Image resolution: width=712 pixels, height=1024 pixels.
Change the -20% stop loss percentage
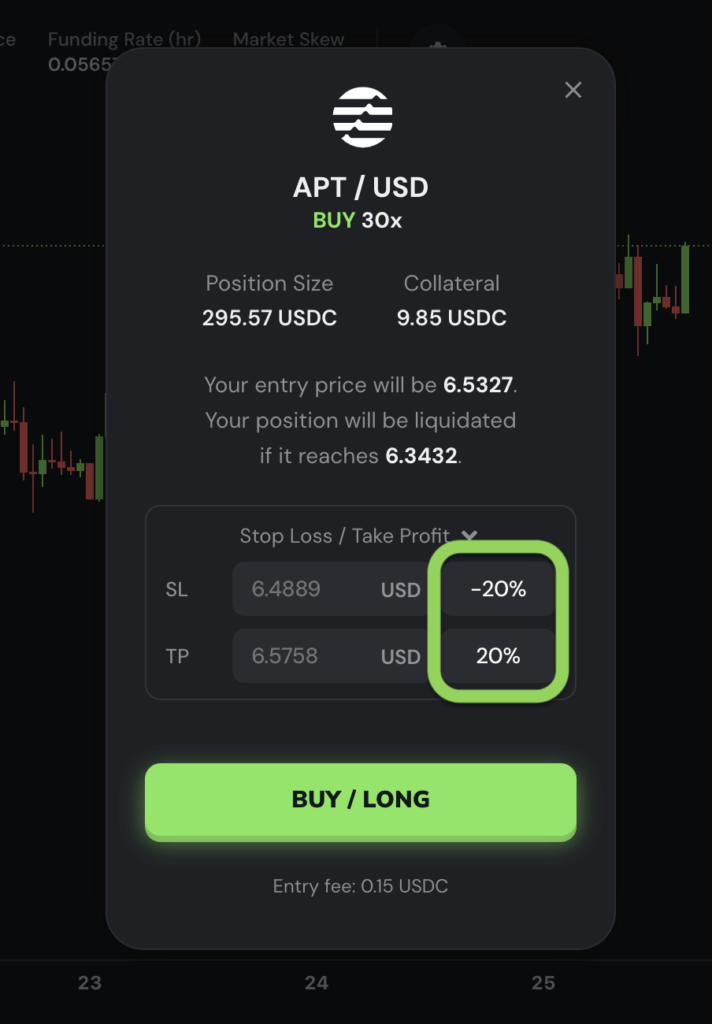pyautogui.click(x=498, y=589)
